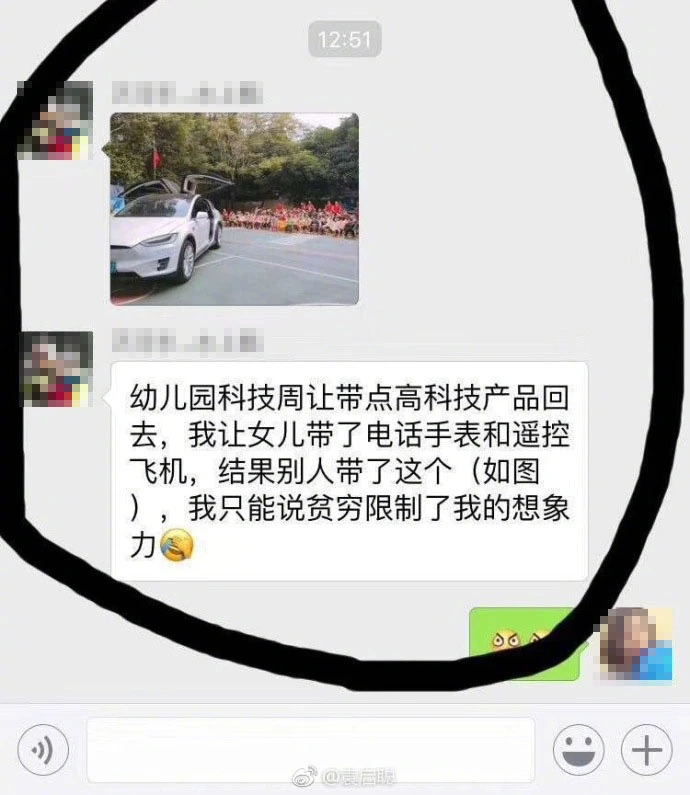Open the plus attachment menu
Viewport: 690px width, 795px height.
tap(646, 749)
